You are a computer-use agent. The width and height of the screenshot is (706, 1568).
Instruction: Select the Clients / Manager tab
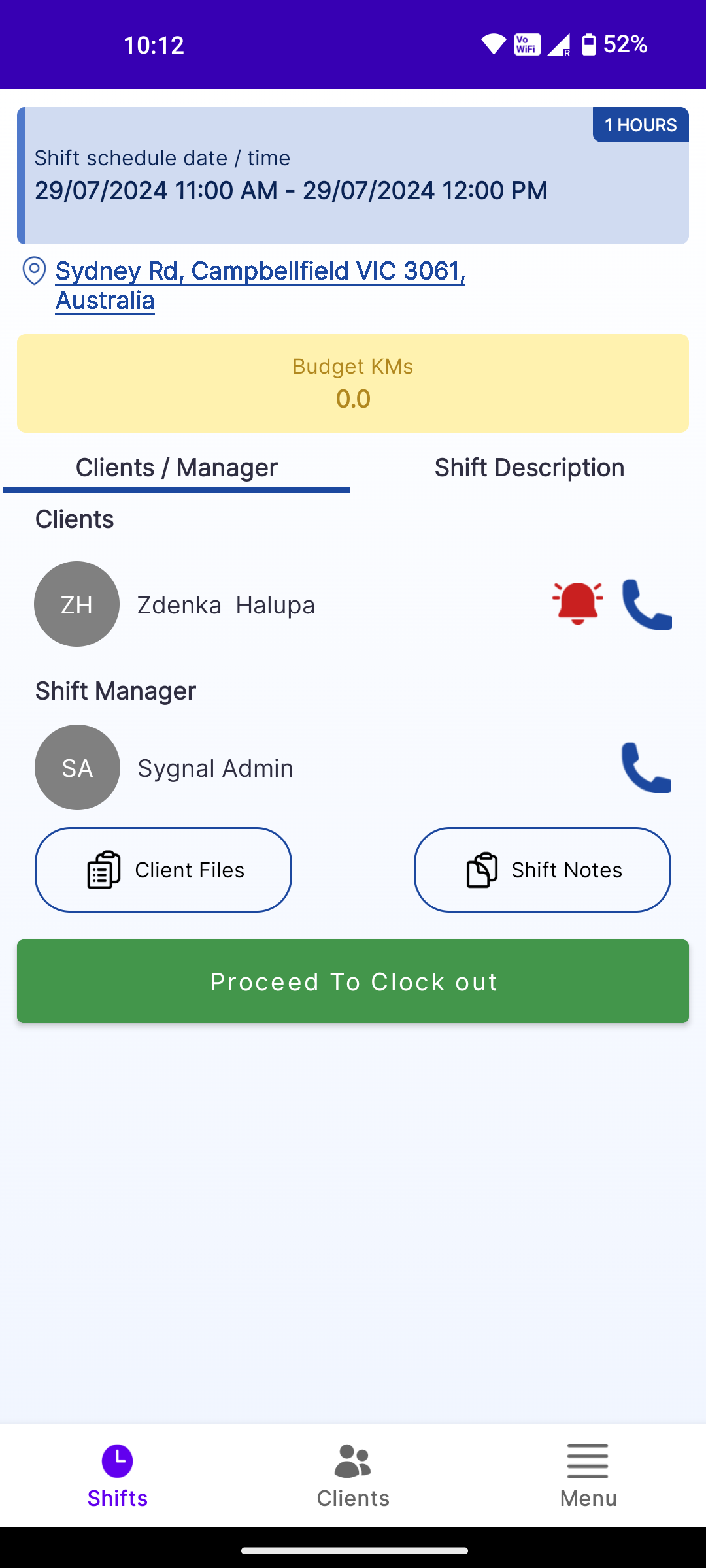(x=177, y=467)
